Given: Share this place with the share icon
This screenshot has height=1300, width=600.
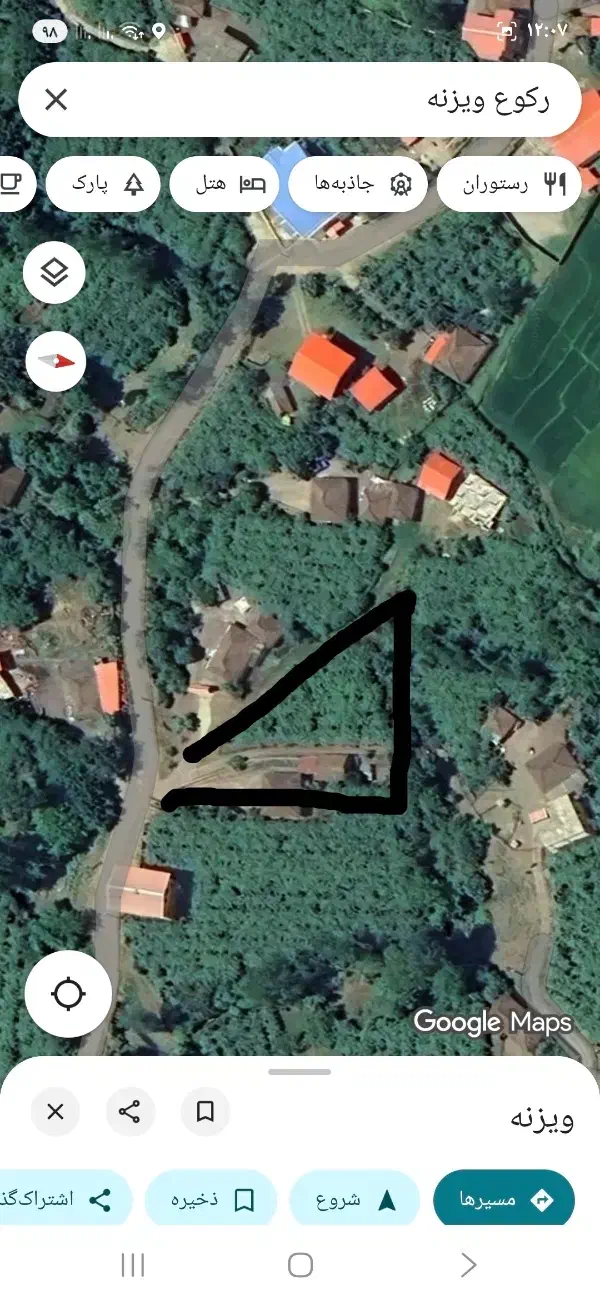Looking at the screenshot, I should (x=130, y=1111).
